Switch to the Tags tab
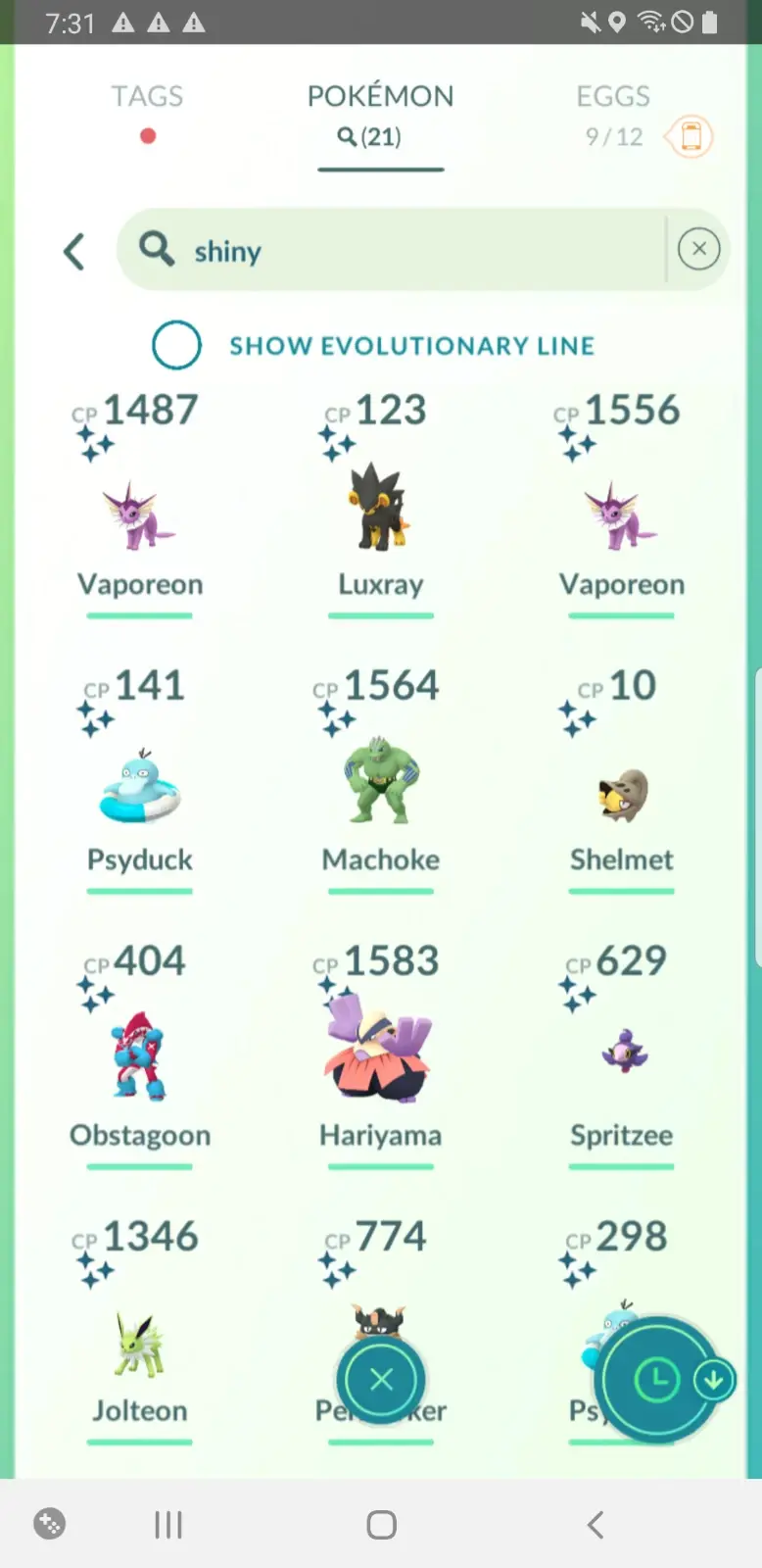The height and width of the screenshot is (1568, 762). (x=147, y=97)
